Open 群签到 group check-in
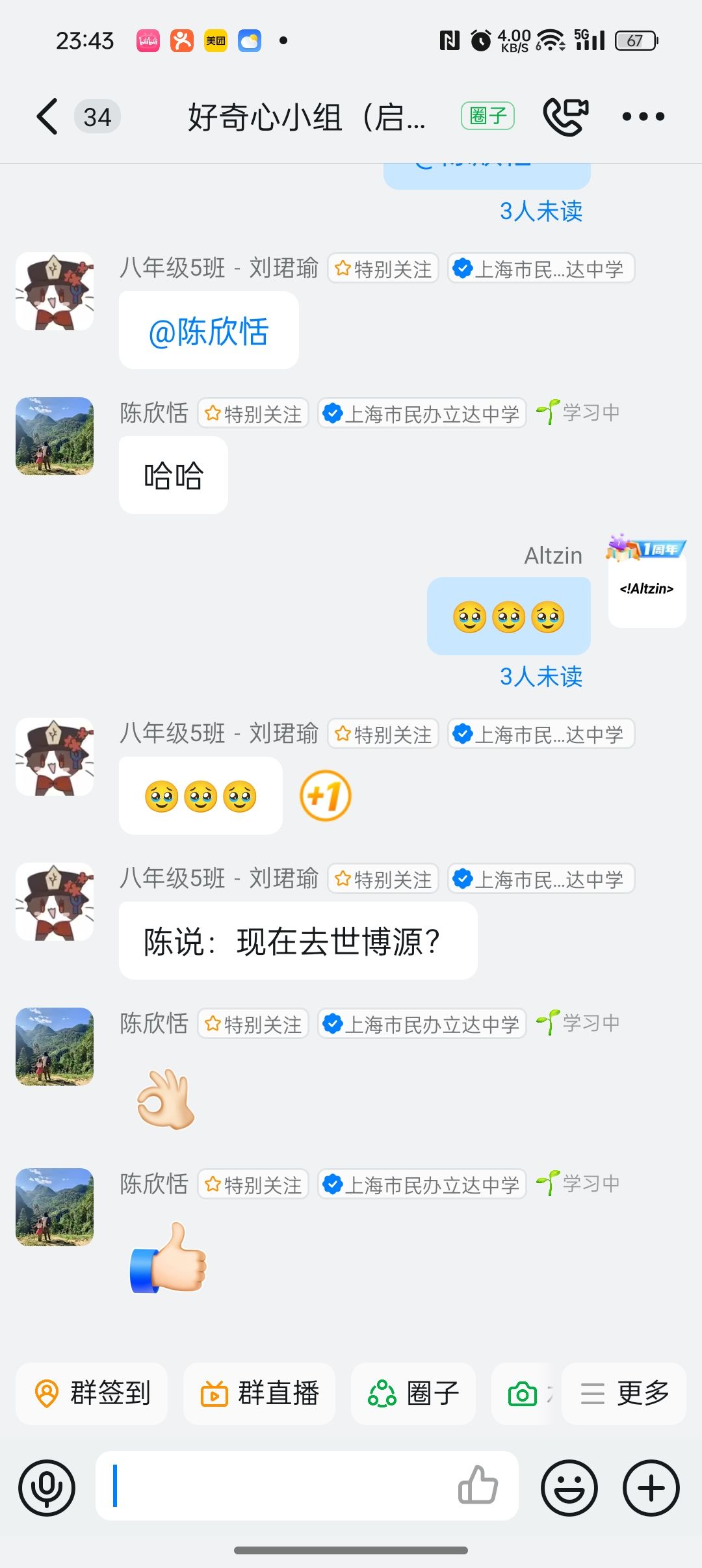Viewport: 702px width, 1568px height. coord(92,1393)
